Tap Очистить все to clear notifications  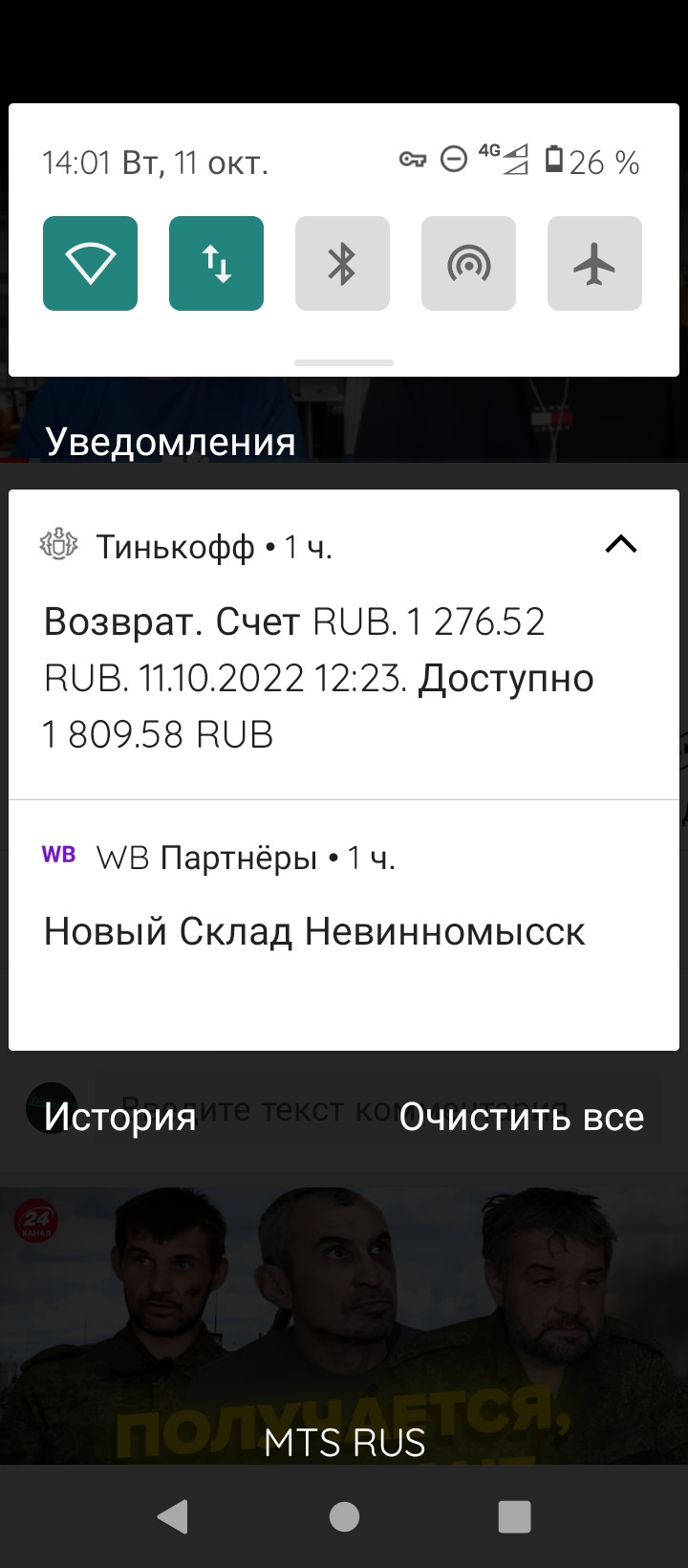(522, 1116)
